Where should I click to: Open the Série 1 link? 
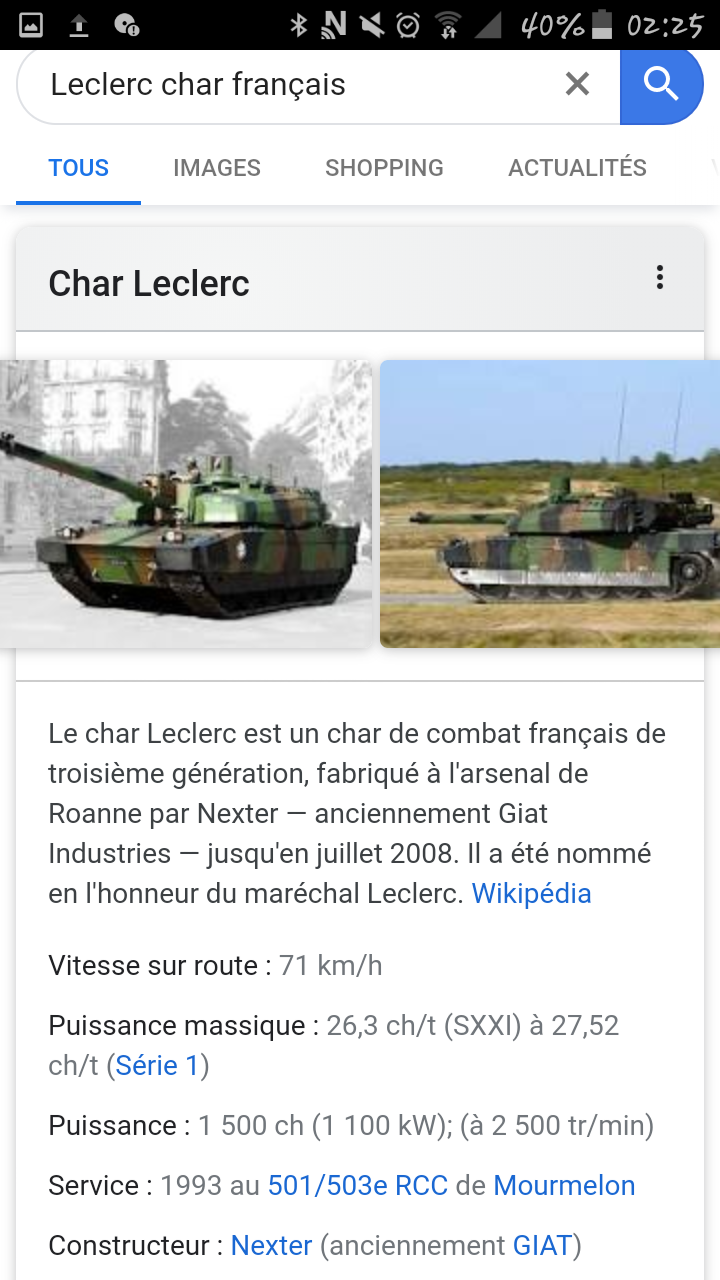[157, 1065]
